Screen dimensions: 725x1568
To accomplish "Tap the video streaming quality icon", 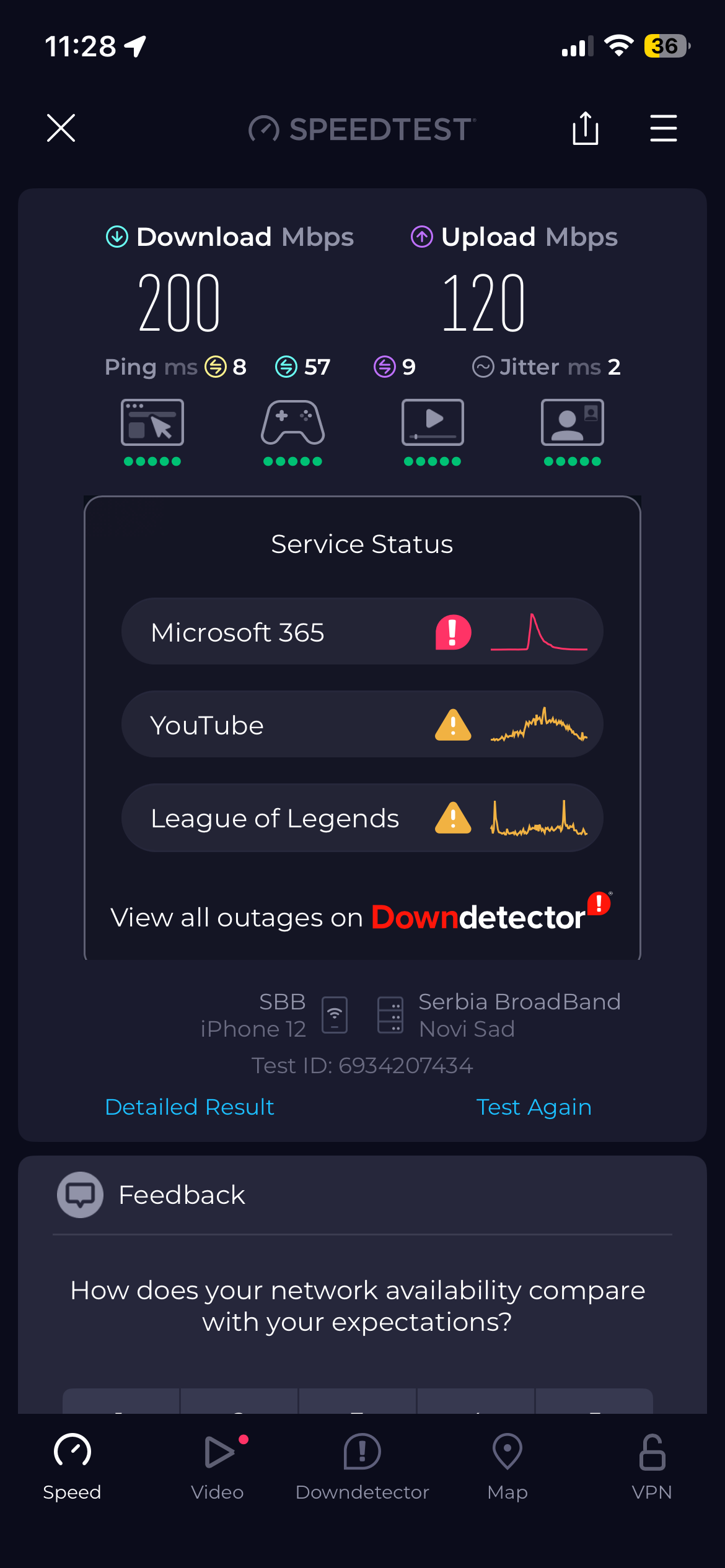I will (433, 424).
